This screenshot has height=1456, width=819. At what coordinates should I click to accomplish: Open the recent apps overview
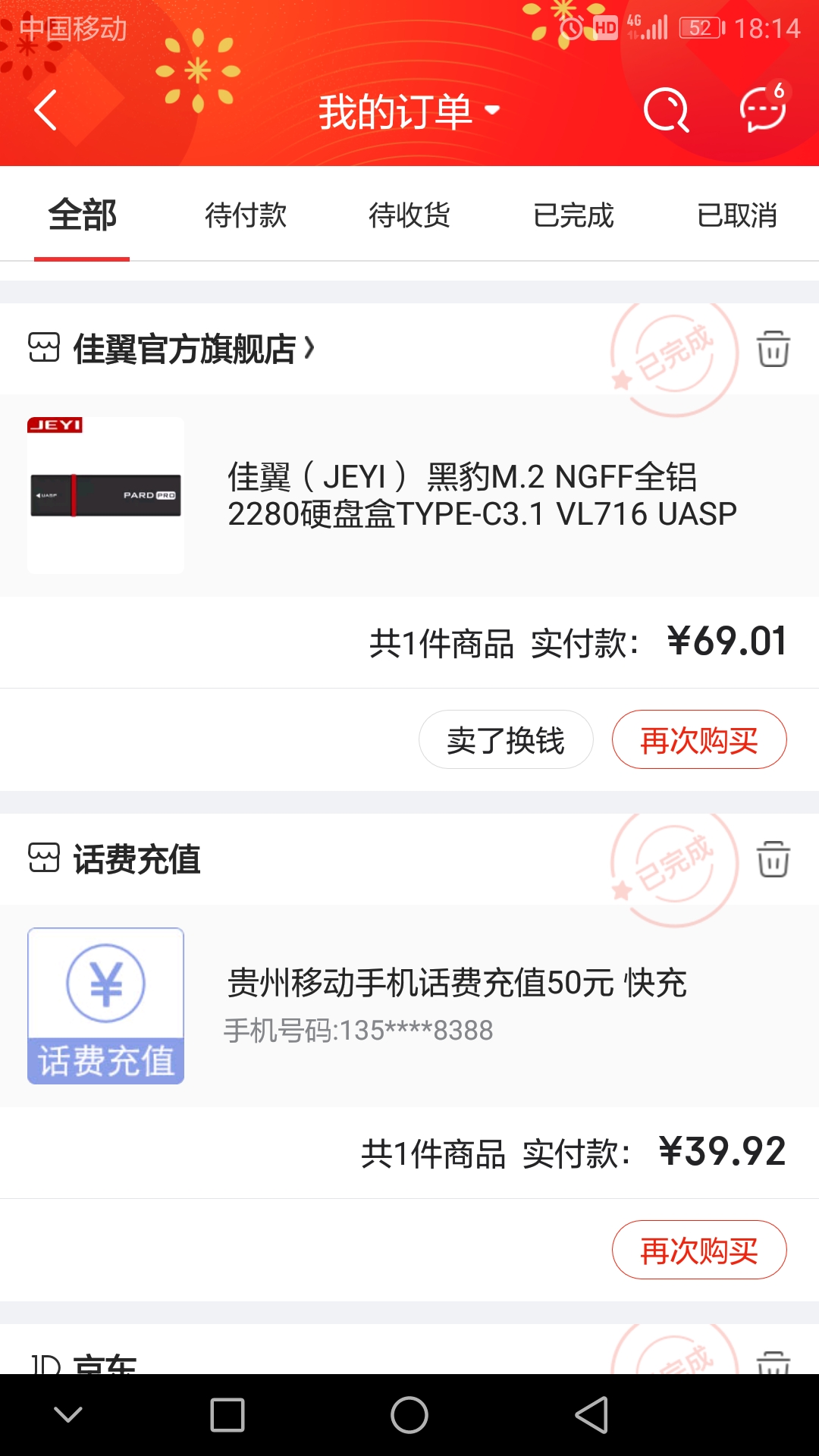pyautogui.click(x=227, y=1415)
